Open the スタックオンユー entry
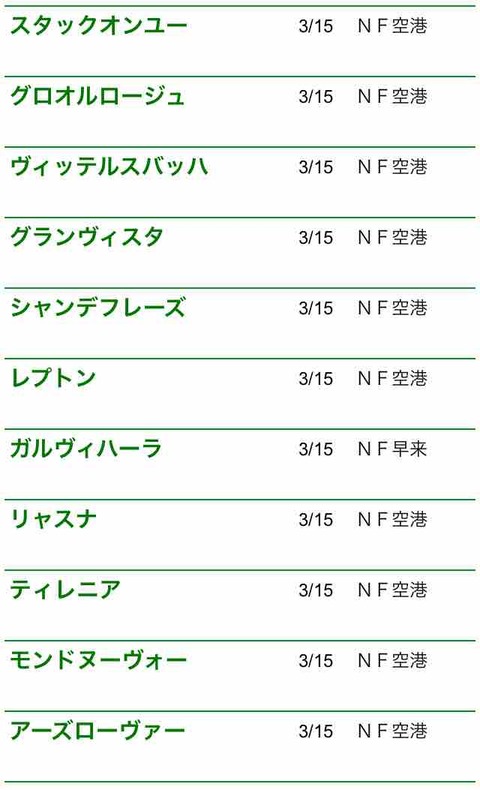The image size is (480, 790). [240, 41]
